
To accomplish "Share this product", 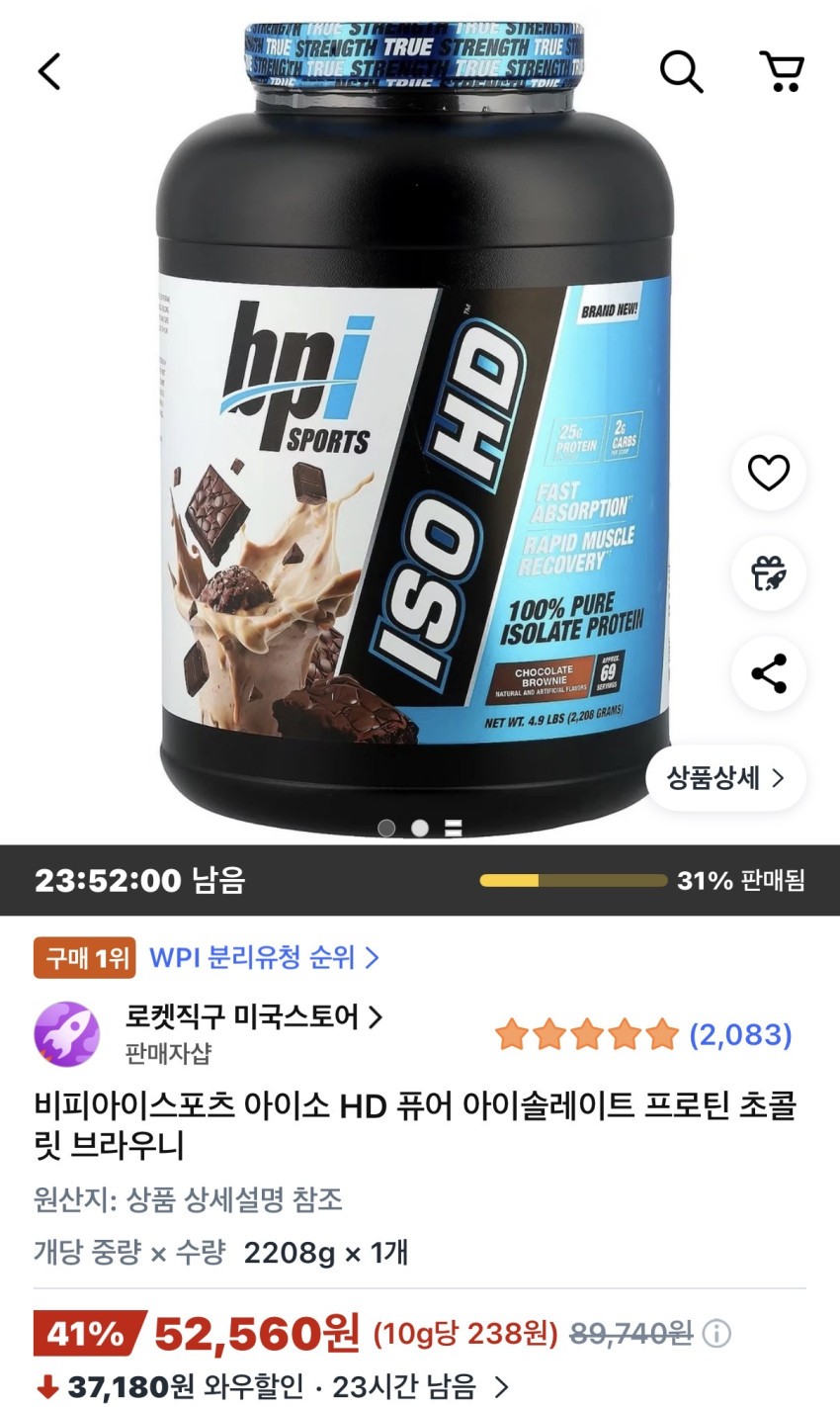I will 768,673.
